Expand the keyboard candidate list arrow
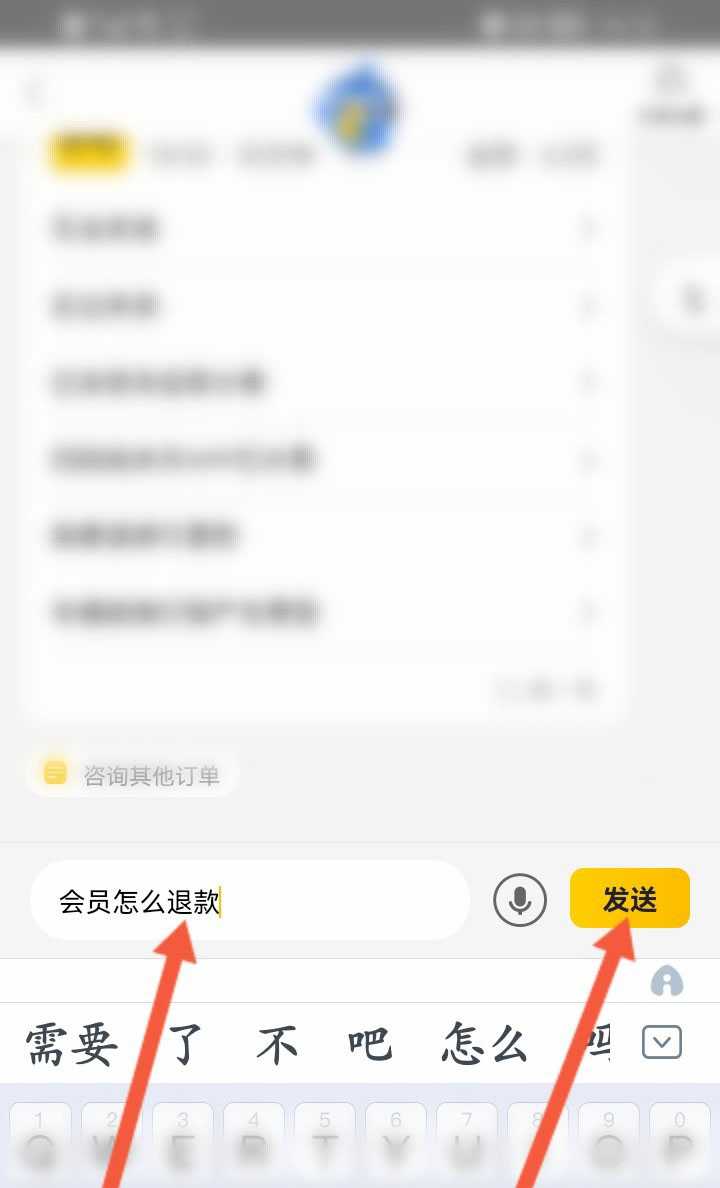Viewport: 720px width, 1188px height. click(662, 1043)
